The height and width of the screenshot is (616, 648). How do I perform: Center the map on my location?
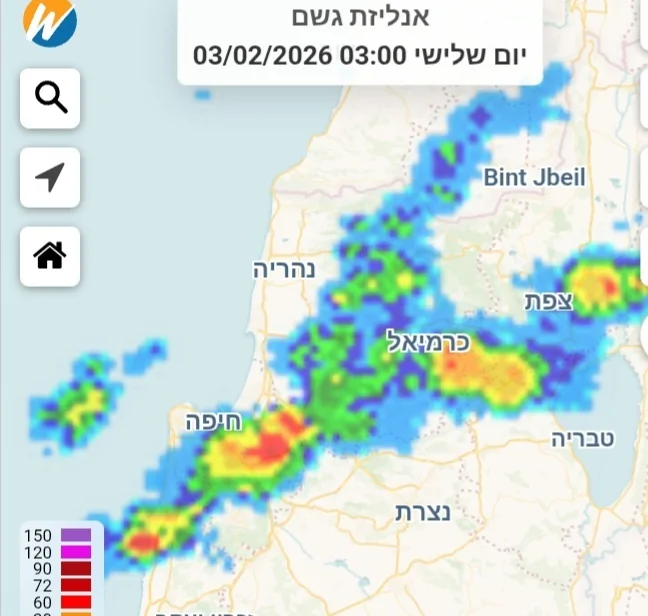tap(50, 177)
